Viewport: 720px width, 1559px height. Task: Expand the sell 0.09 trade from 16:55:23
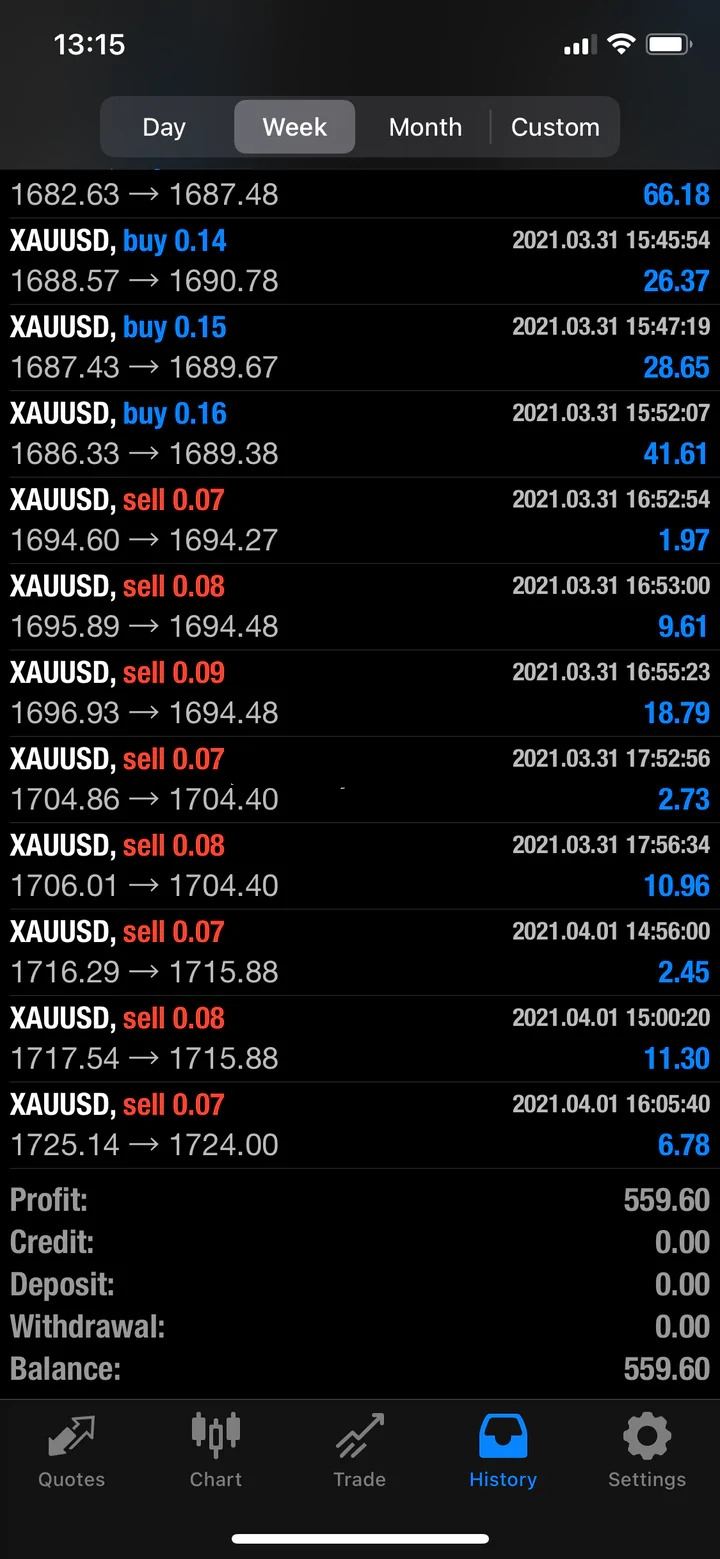[360, 693]
